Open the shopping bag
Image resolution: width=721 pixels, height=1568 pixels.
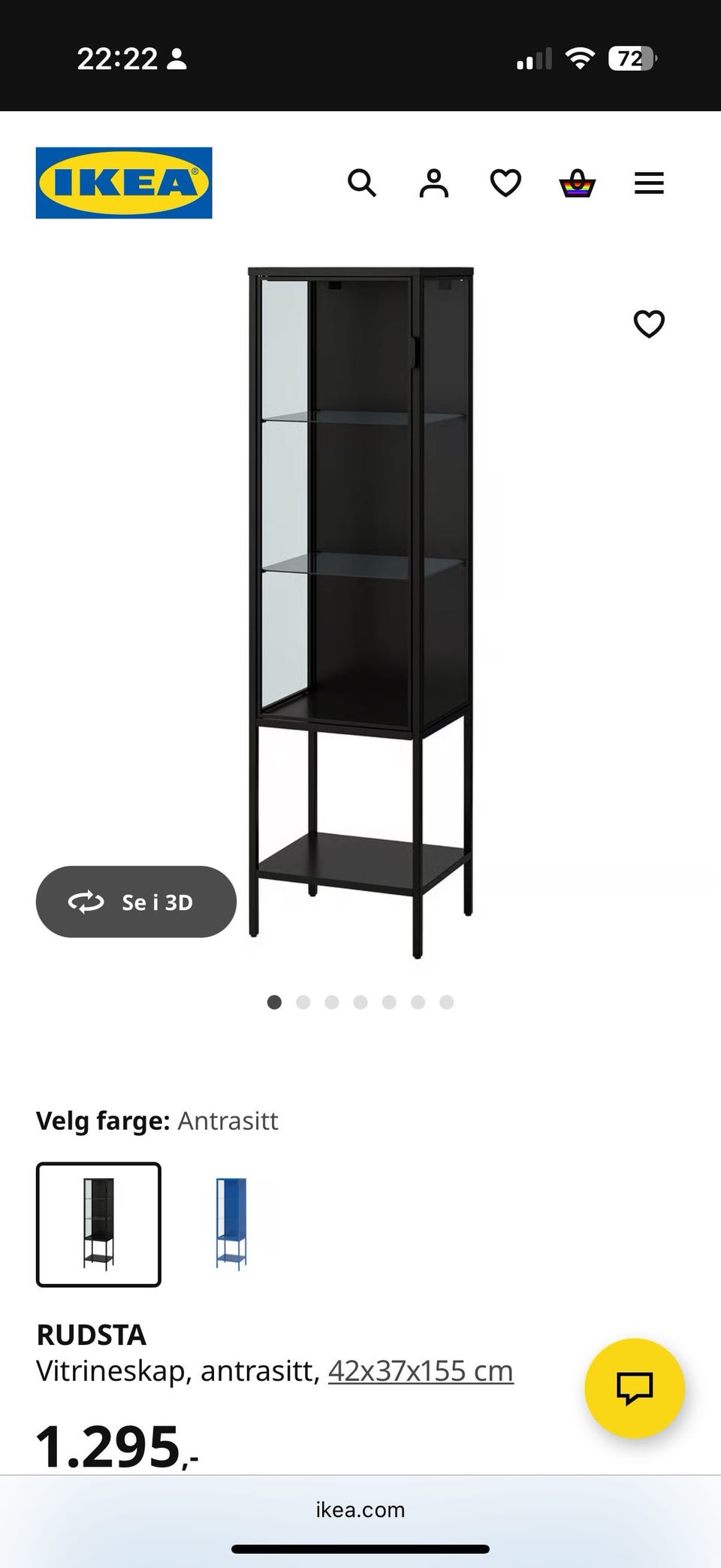coord(575,183)
